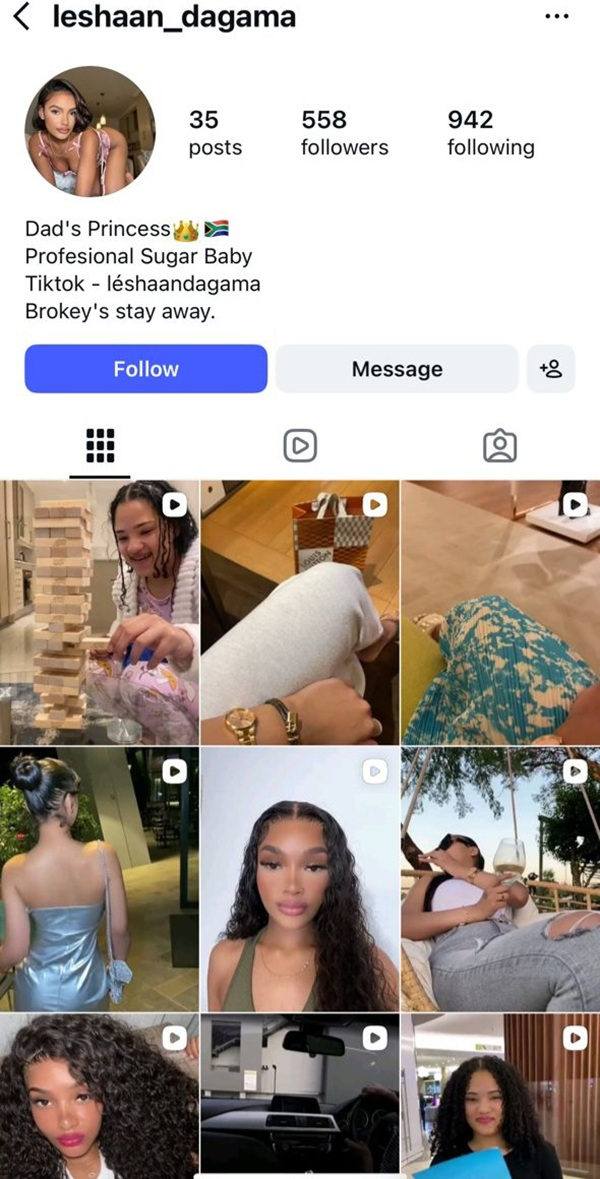Switch to the tagged photos tab
The width and height of the screenshot is (600, 1179).
(x=500, y=446)
